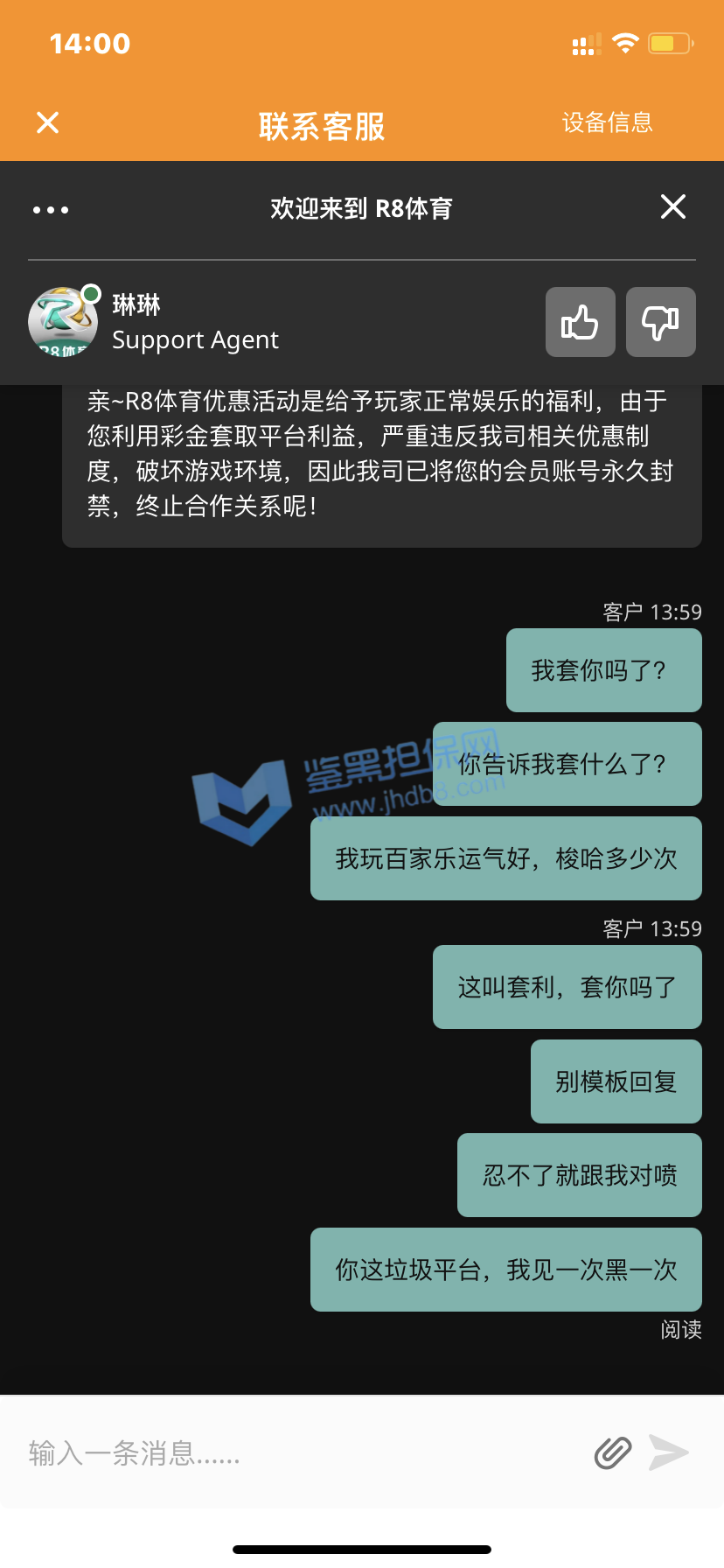The width and height of the screenshot is (724, 1568).
Task: Close the 联系客服 page
Action: click(x=48, y=122)
